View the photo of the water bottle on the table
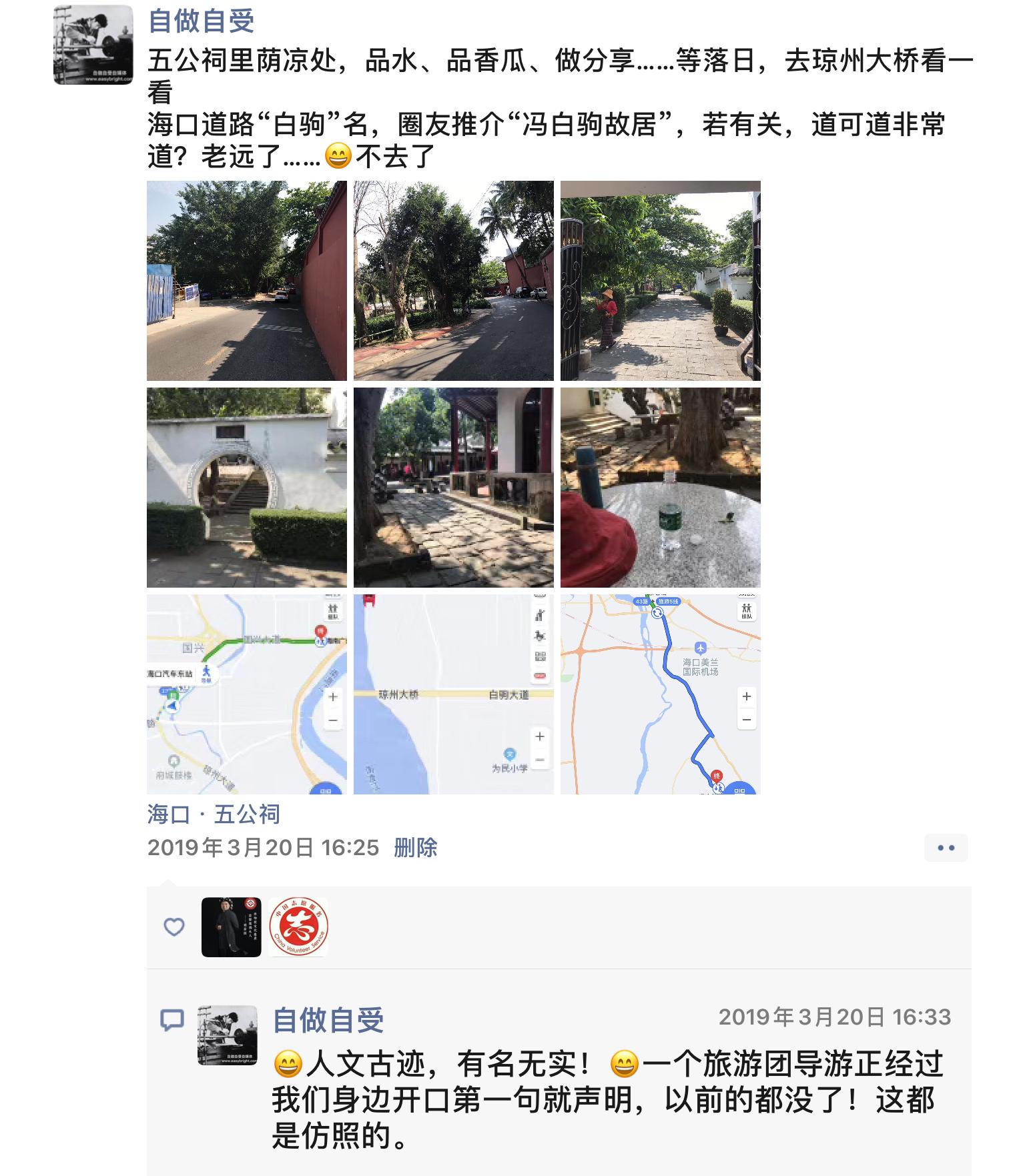Image resolution: width=1025 pixels, height=1176 pixels. (x=660, y=487)
